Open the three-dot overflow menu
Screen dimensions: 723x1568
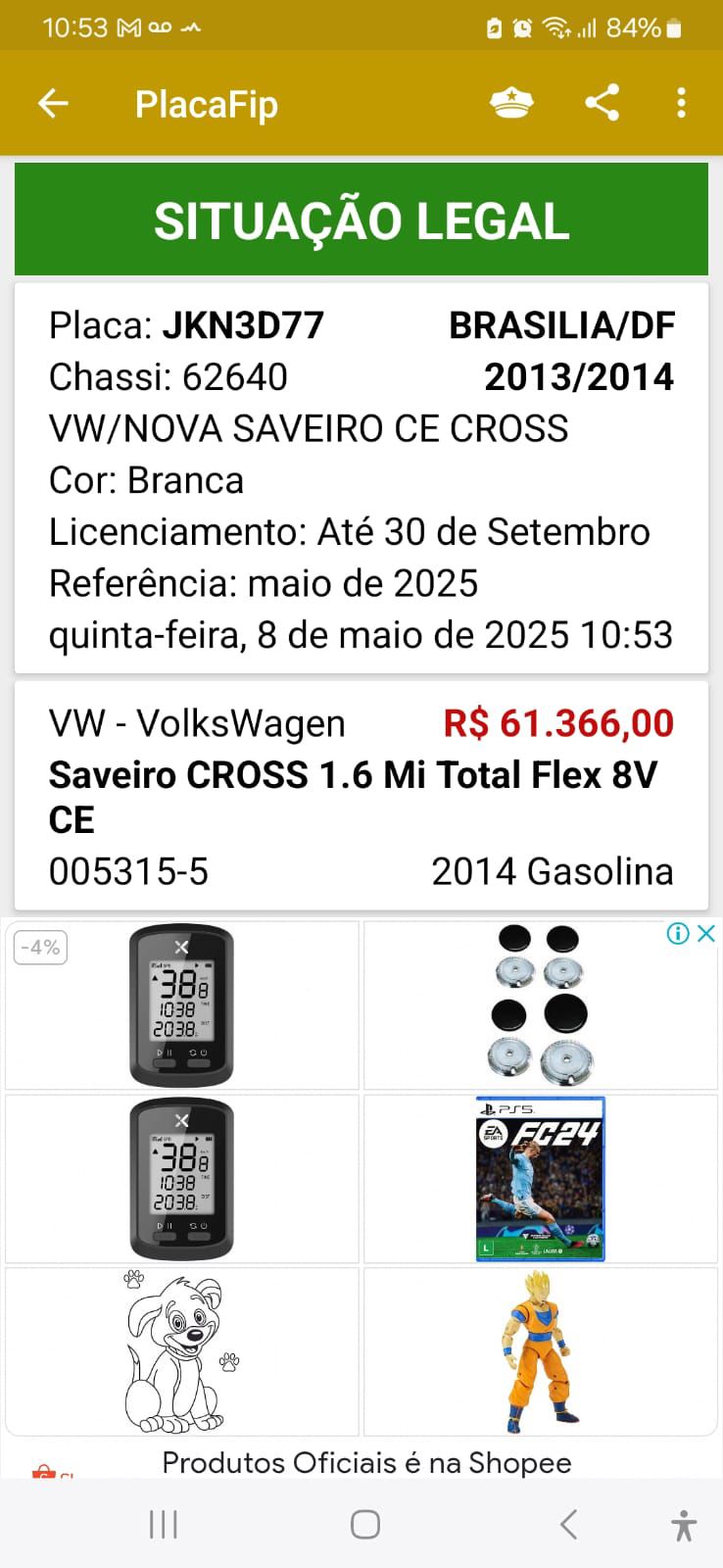680,102
